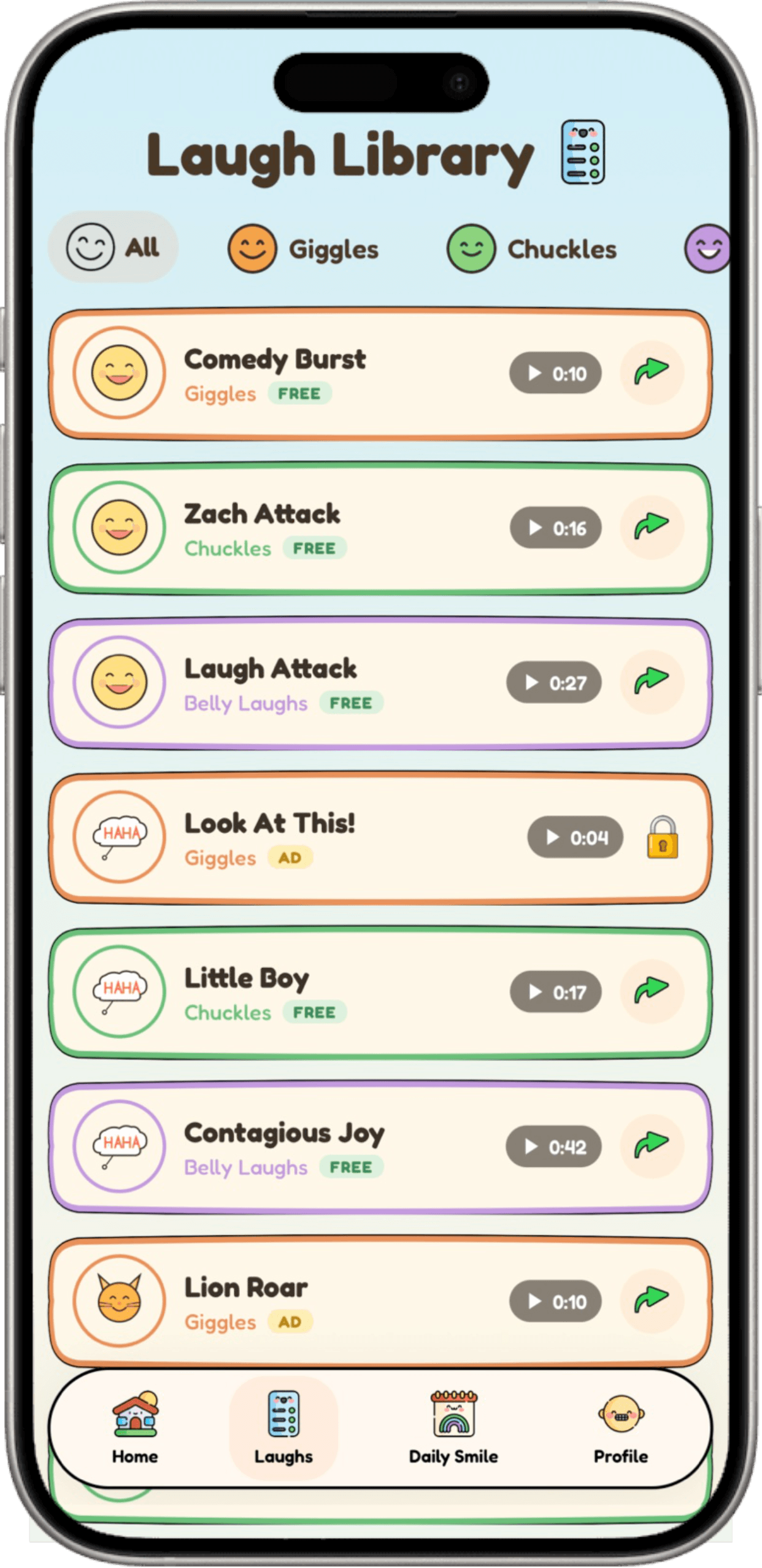Play the Little Boy clip

coord(556,991)
